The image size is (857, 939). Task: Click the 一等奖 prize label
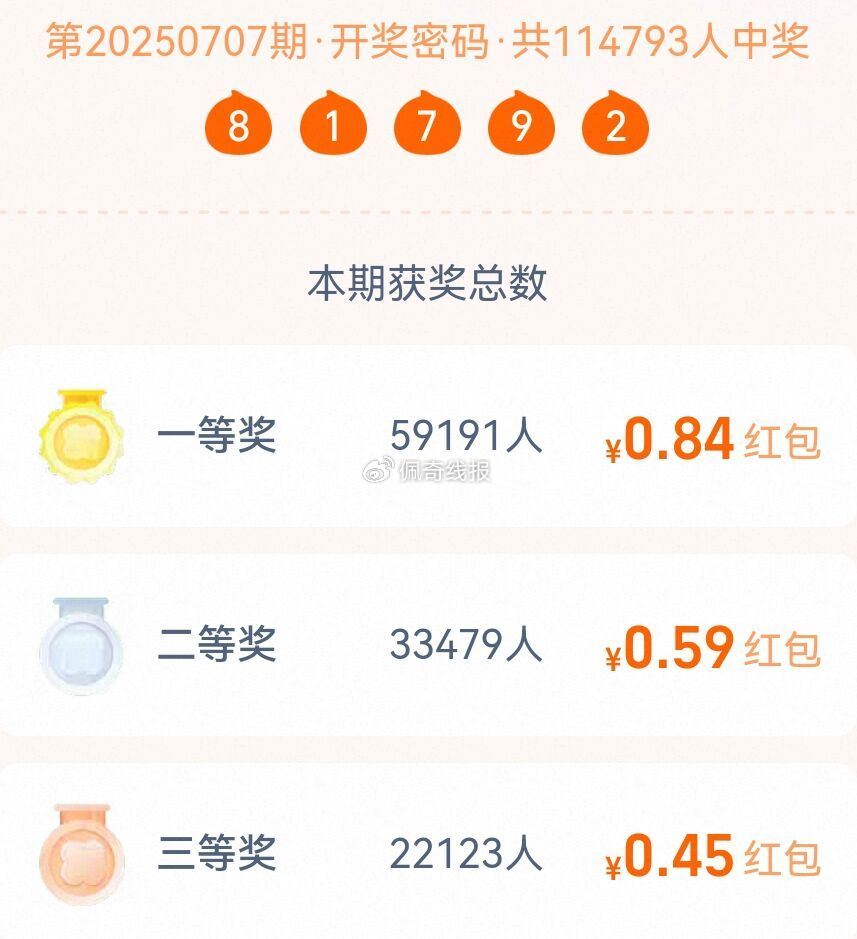[219, 437]
